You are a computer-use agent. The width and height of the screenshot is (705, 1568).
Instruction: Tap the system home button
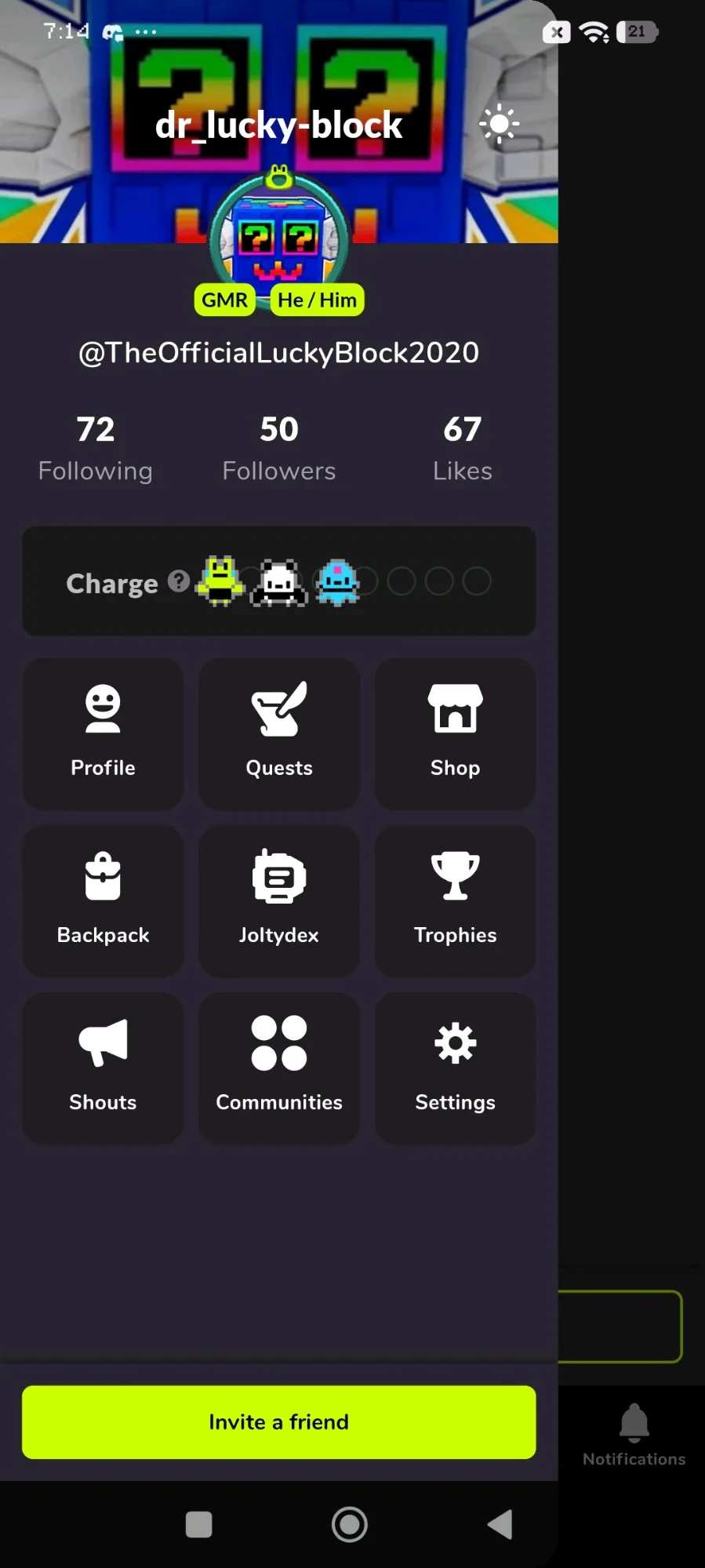350,1524
